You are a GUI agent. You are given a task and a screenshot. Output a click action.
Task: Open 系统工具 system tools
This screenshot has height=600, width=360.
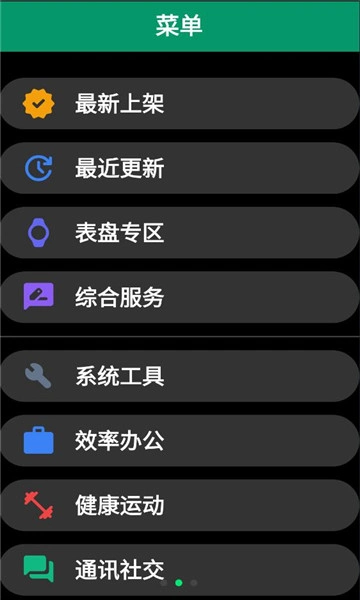coord(180,376)
